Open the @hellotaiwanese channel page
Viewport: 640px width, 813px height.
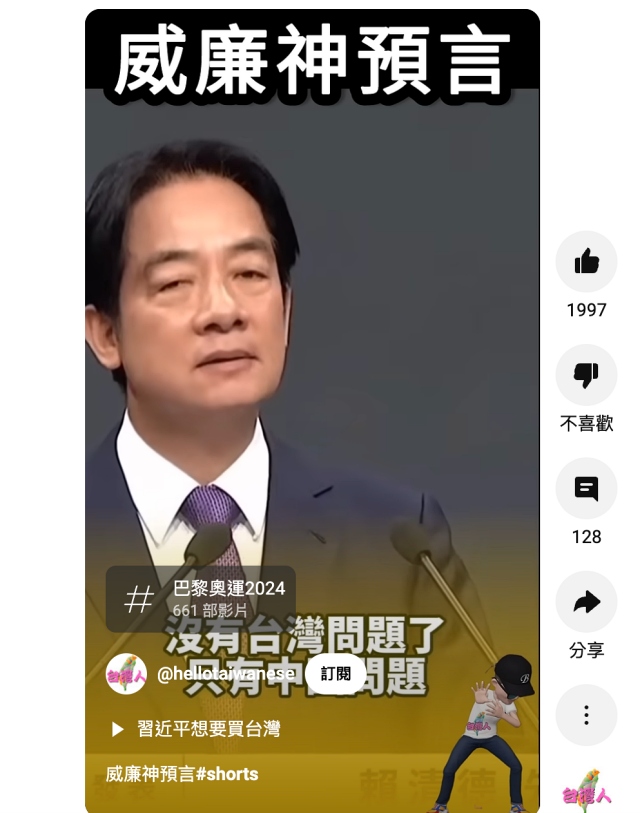225,673
